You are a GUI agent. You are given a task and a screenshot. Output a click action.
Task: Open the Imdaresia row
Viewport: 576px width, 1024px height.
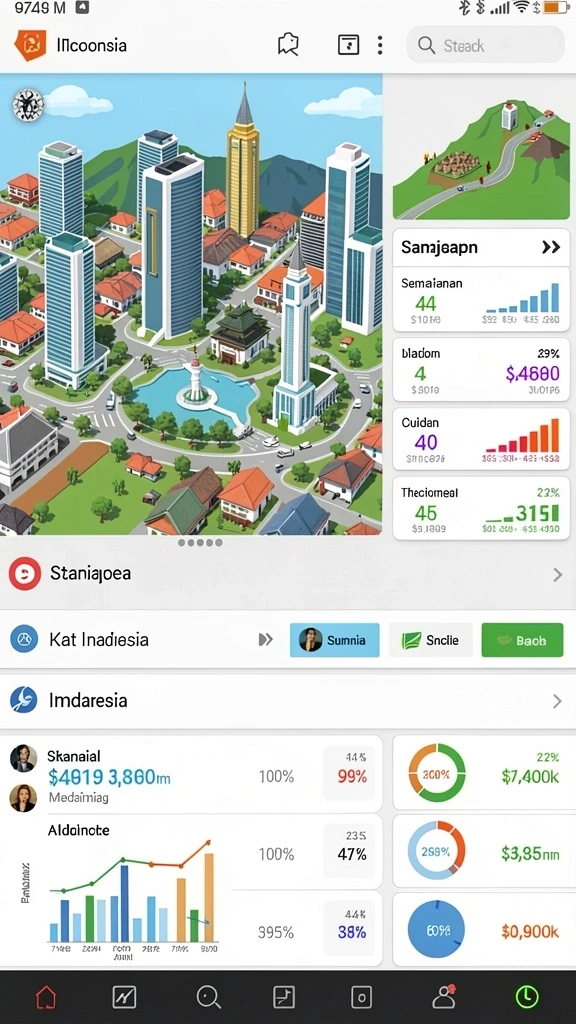288,701
